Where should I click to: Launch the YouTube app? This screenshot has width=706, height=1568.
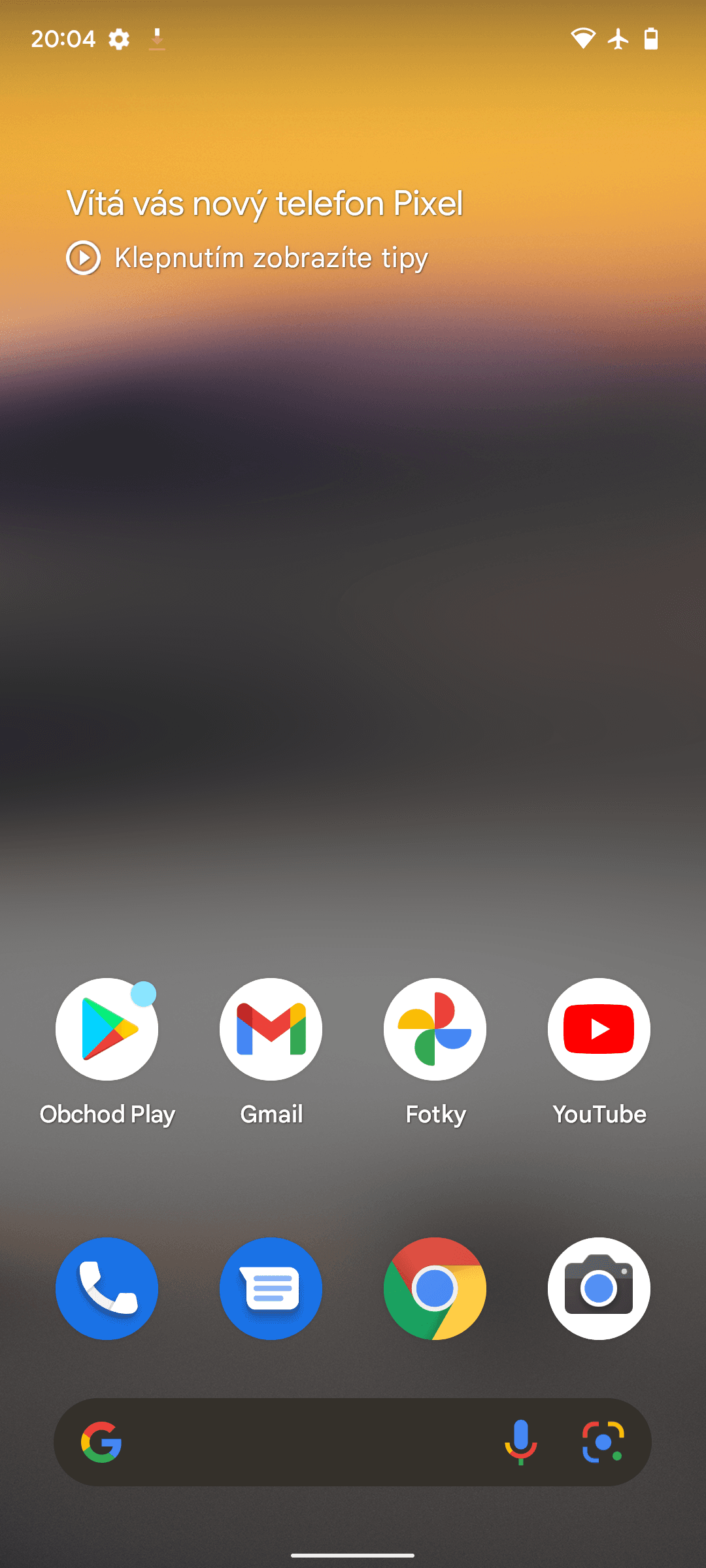(x=599, y=1030)
